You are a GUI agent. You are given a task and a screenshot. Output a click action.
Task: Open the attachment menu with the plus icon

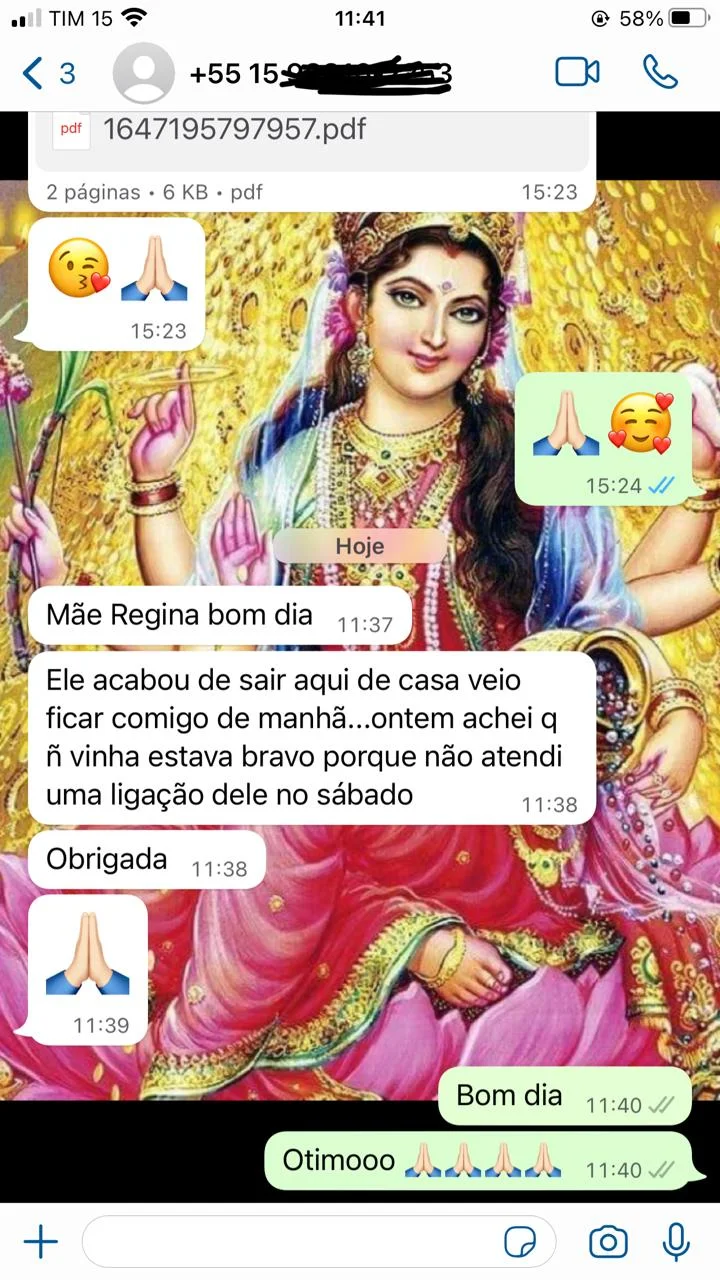coord(40,1241)
